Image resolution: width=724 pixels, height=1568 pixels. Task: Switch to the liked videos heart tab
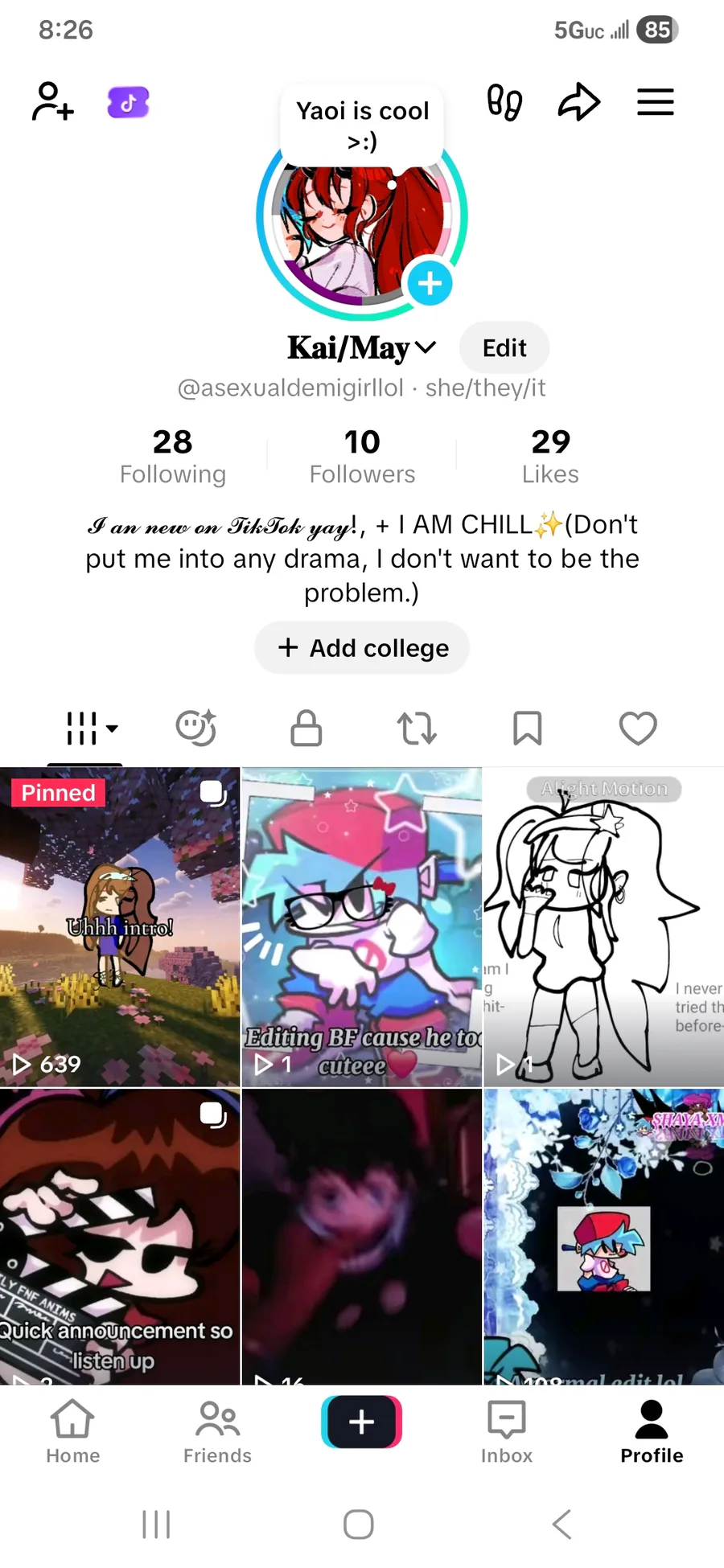pyautogui.click(x=638, y=729)
